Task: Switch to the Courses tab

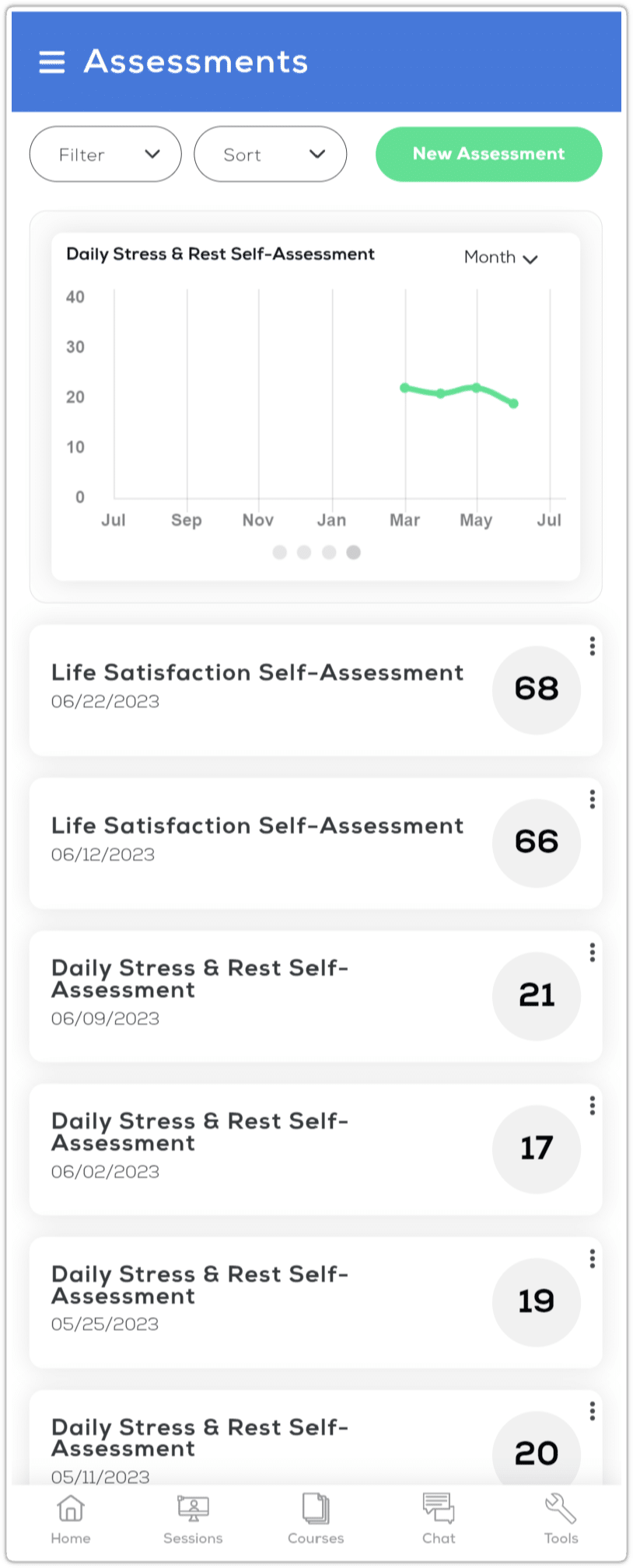Action: pyautogui.click(x=316, y=1519)
